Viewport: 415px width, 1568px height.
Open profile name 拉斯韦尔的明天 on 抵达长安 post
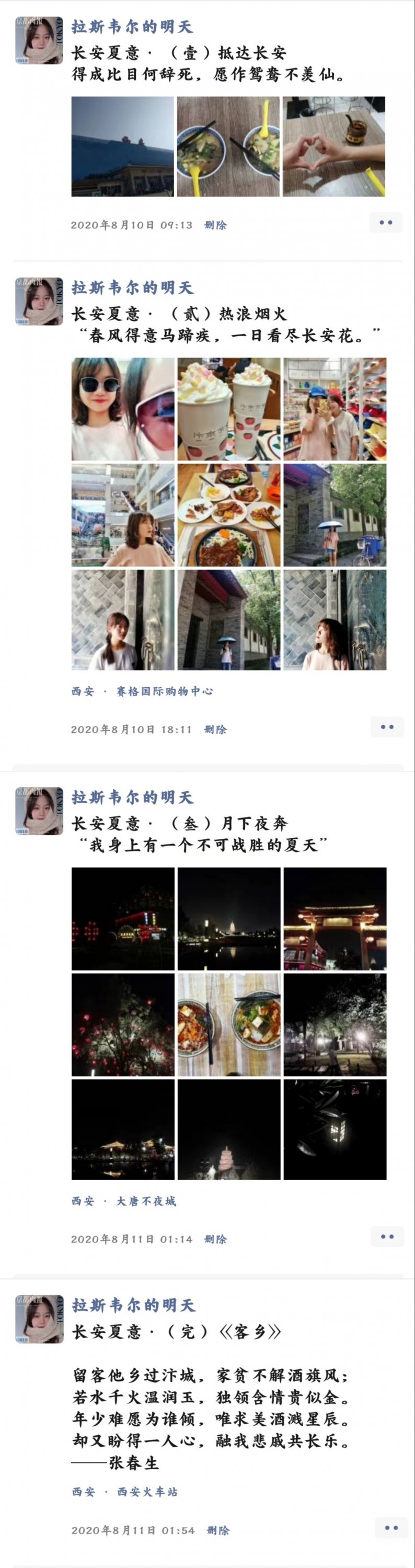pyautogui.click(x=132, y=27)
